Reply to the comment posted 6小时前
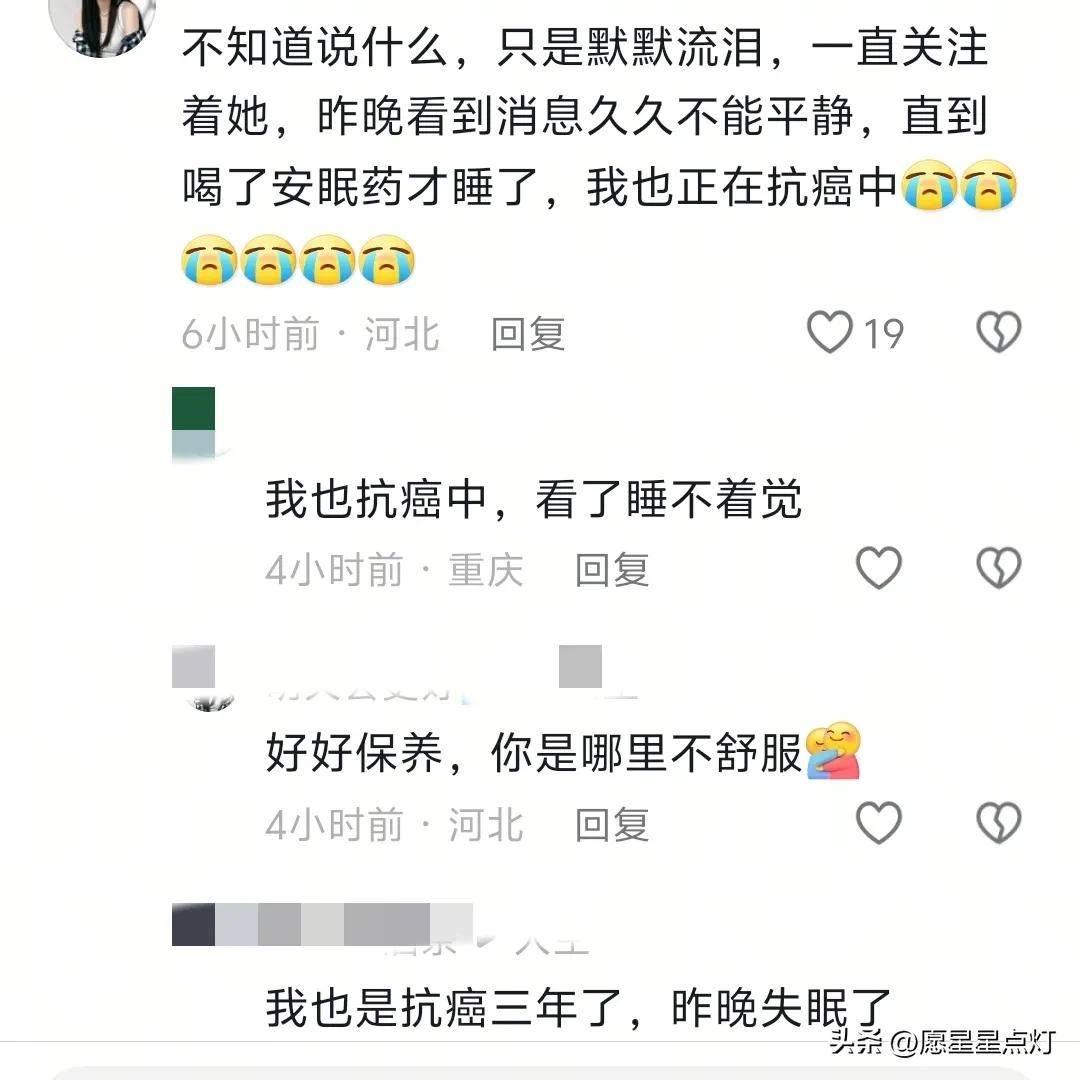Screen dimensions: 1080x1080 [x=528, y=334]
